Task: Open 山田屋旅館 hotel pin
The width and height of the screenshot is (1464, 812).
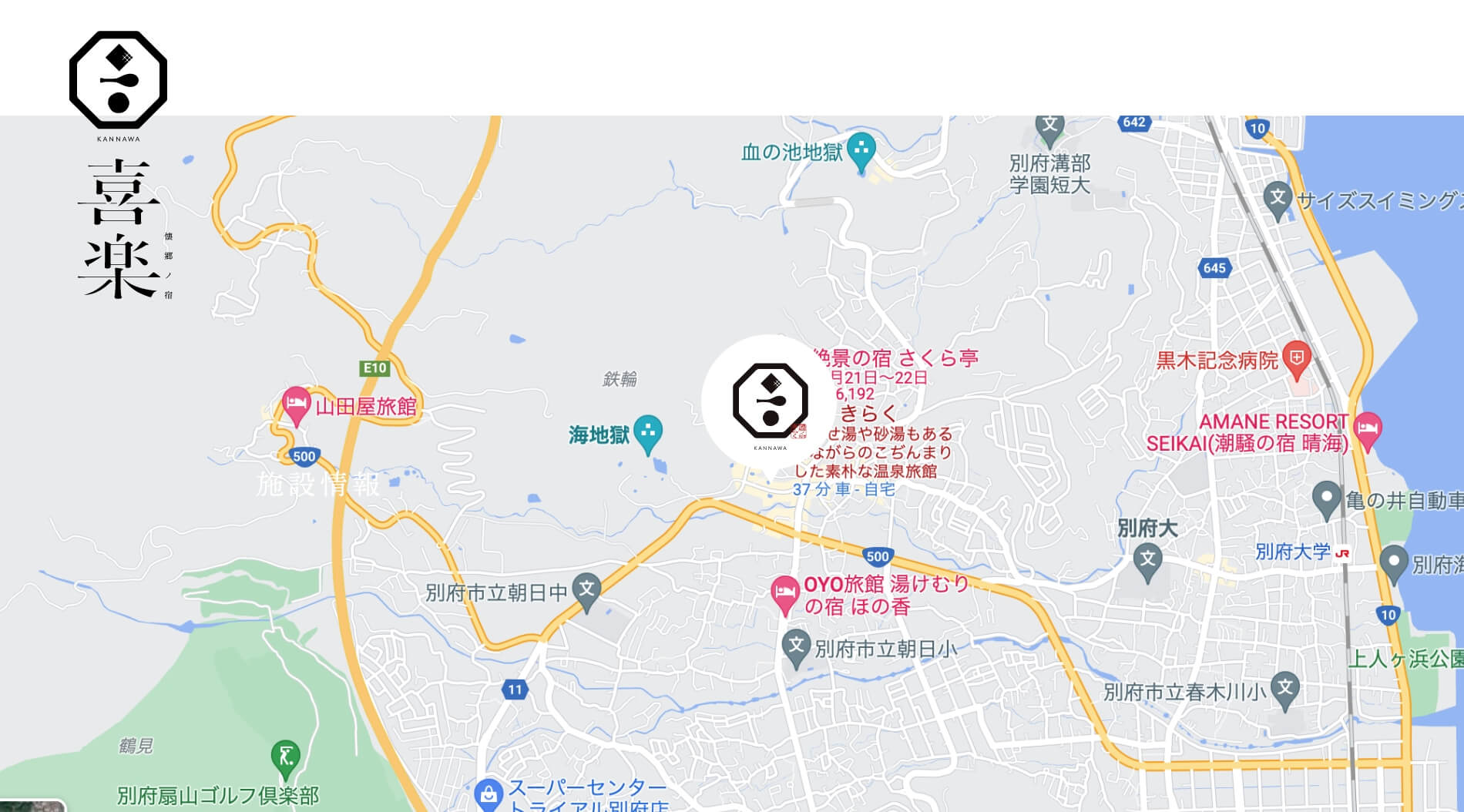Action: (295, 404)
